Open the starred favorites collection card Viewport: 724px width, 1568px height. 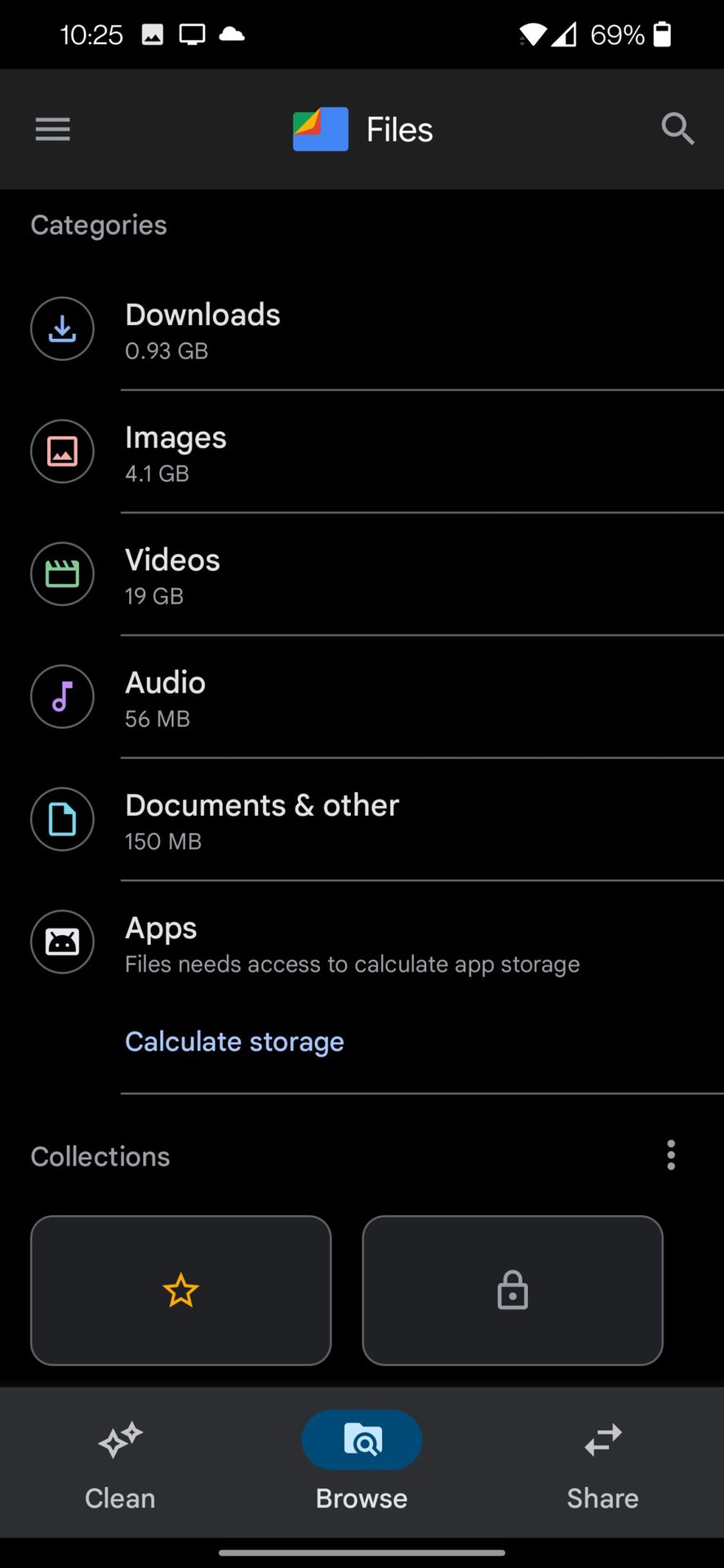coord(181,1290)
